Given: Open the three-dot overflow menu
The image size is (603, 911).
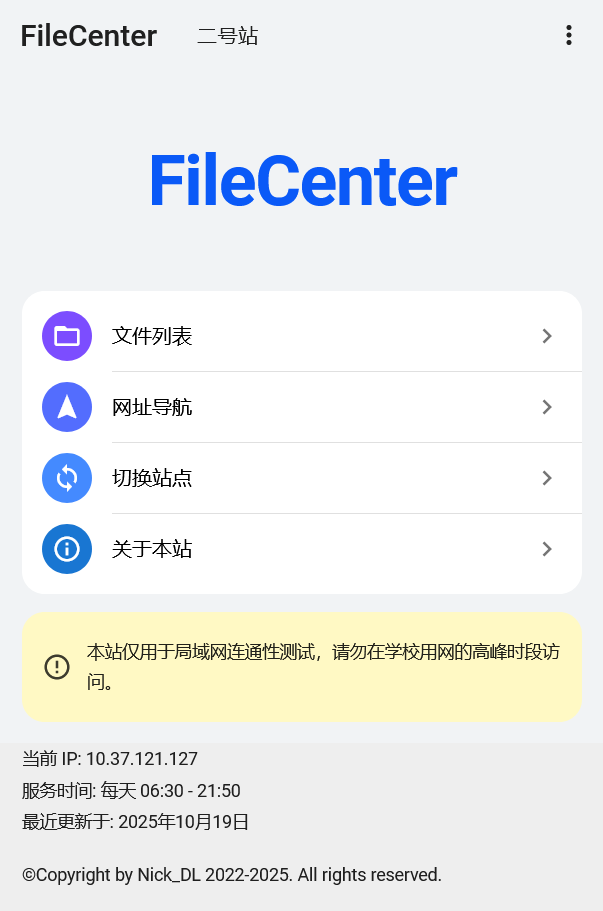Looking at the screenshot, I should pos(568,36).
